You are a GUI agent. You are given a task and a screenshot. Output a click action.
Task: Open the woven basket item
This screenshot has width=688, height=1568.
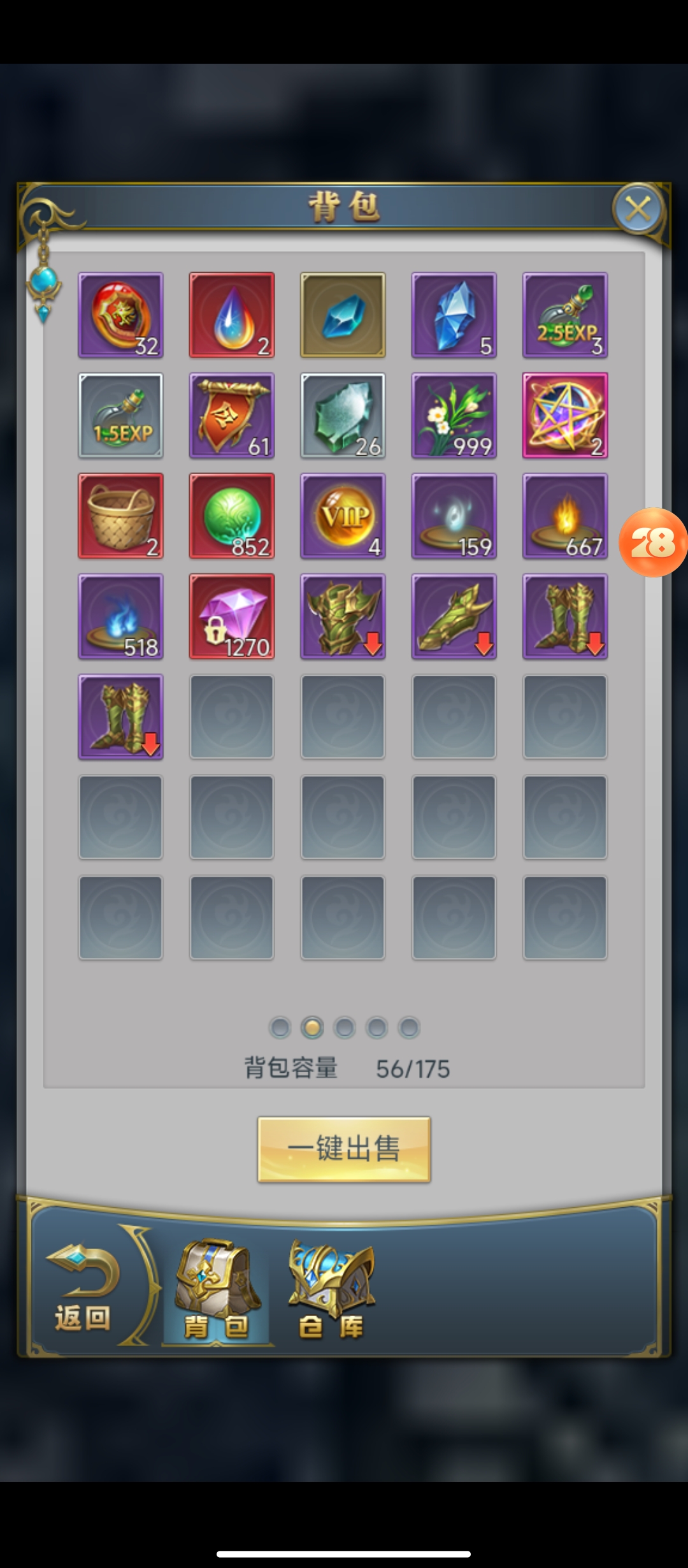click(x=120, y=516)
